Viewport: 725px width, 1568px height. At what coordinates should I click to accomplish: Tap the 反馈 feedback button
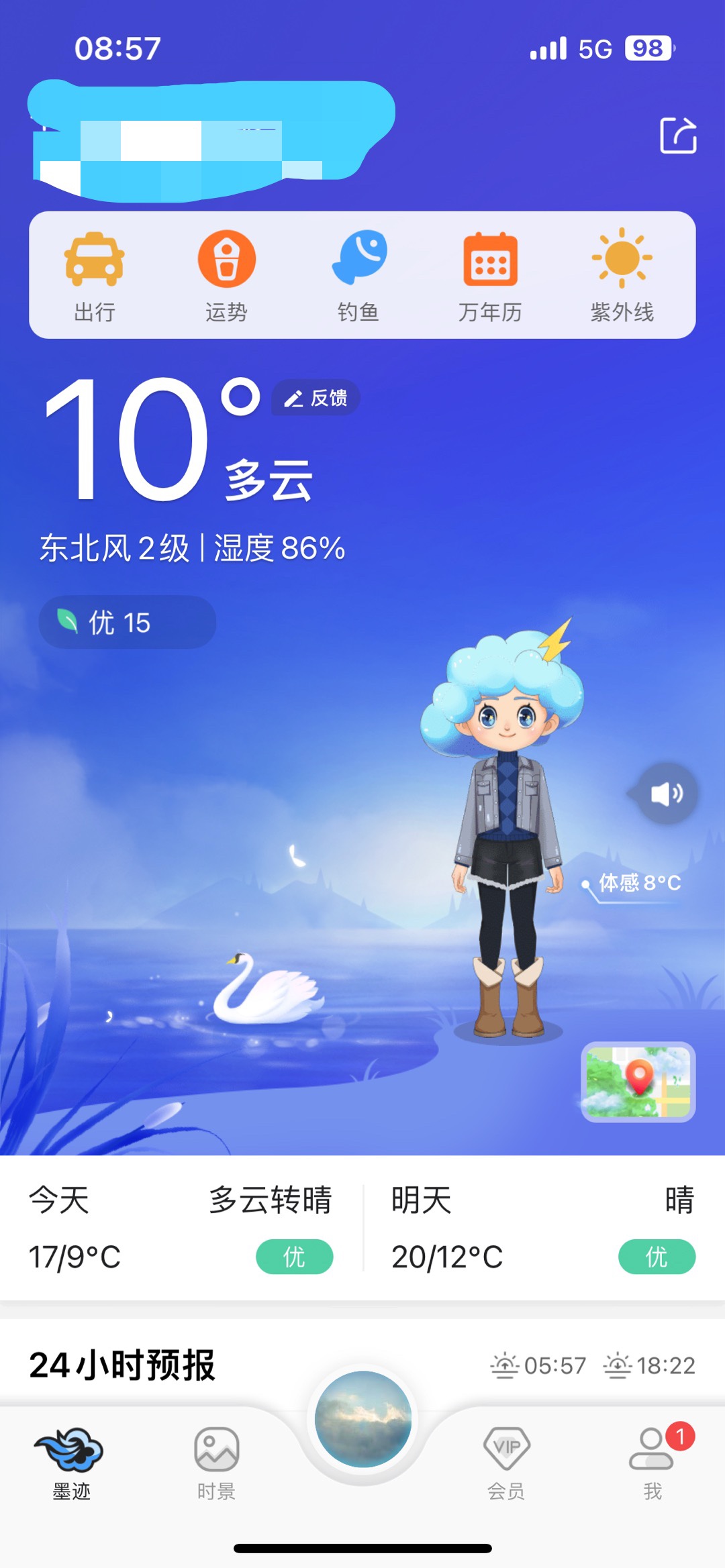316,398
